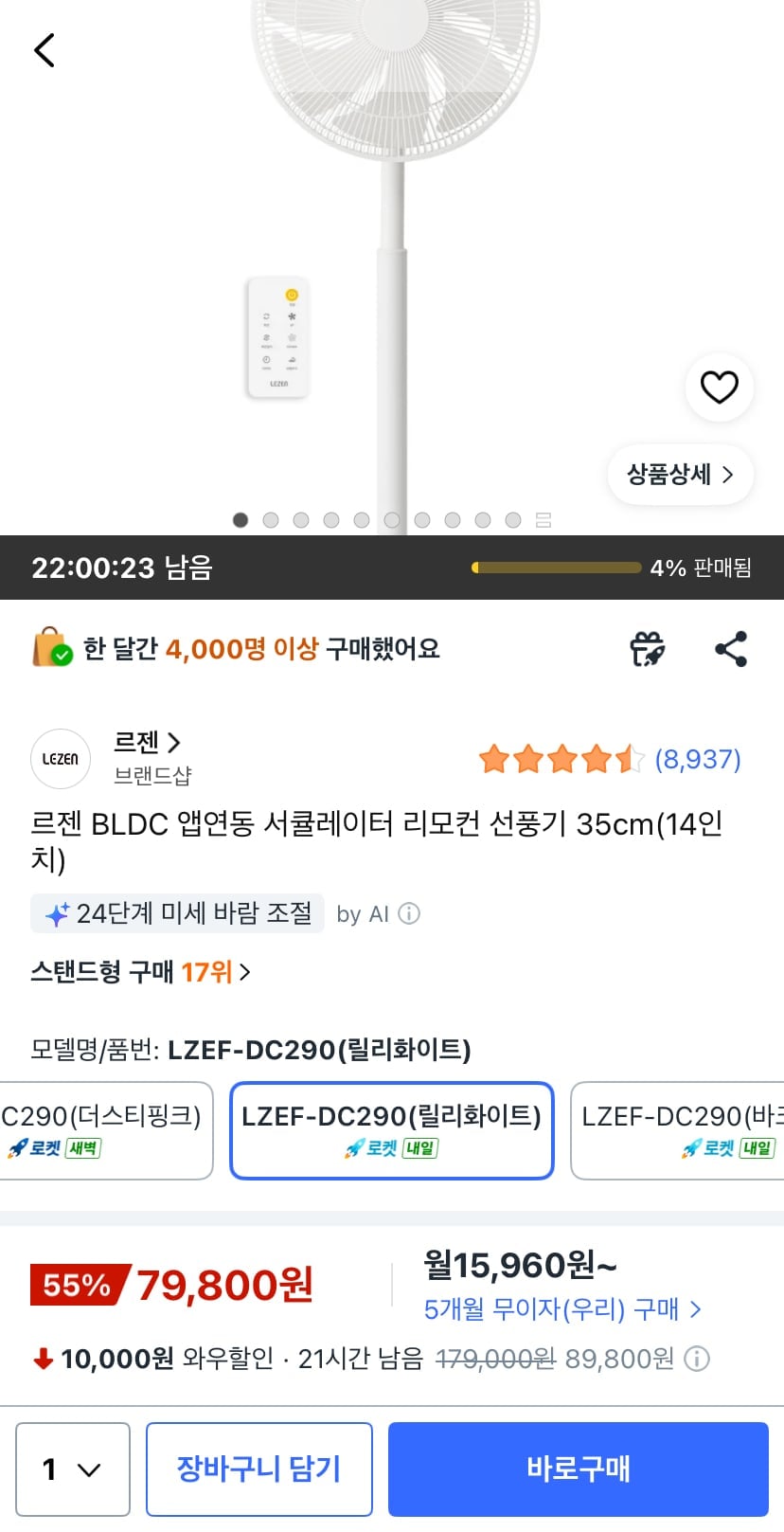784x1532 pixels.
Task: Open AI summary info icon
Action: [x=409, y=913]
